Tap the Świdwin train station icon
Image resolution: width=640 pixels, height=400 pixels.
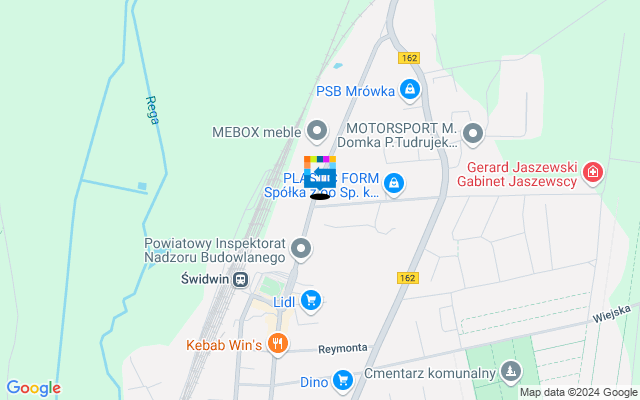[x=241, y=280]
